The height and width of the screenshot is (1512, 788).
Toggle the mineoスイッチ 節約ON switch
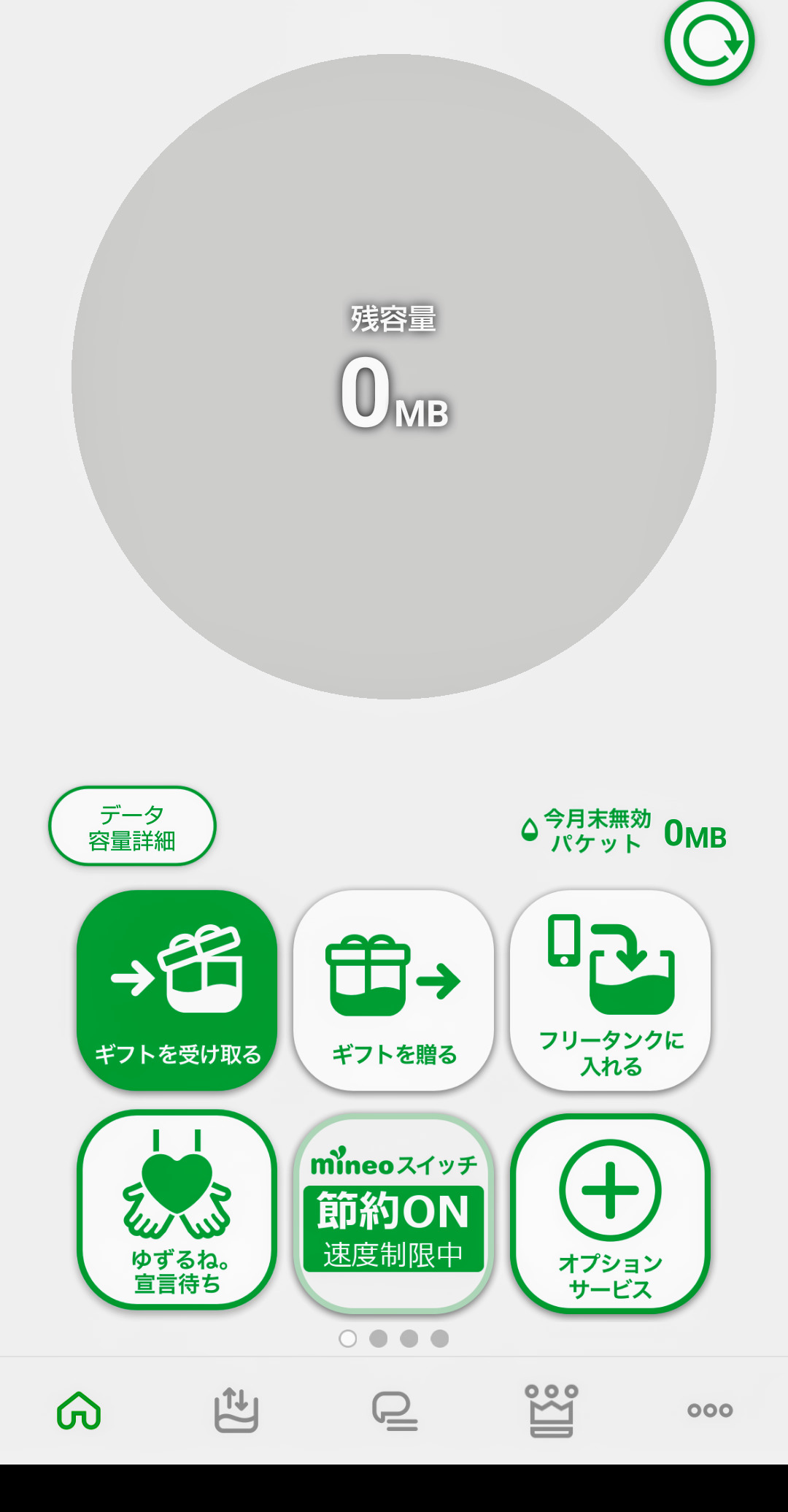pyautogui.click(x=394, y=1213)
